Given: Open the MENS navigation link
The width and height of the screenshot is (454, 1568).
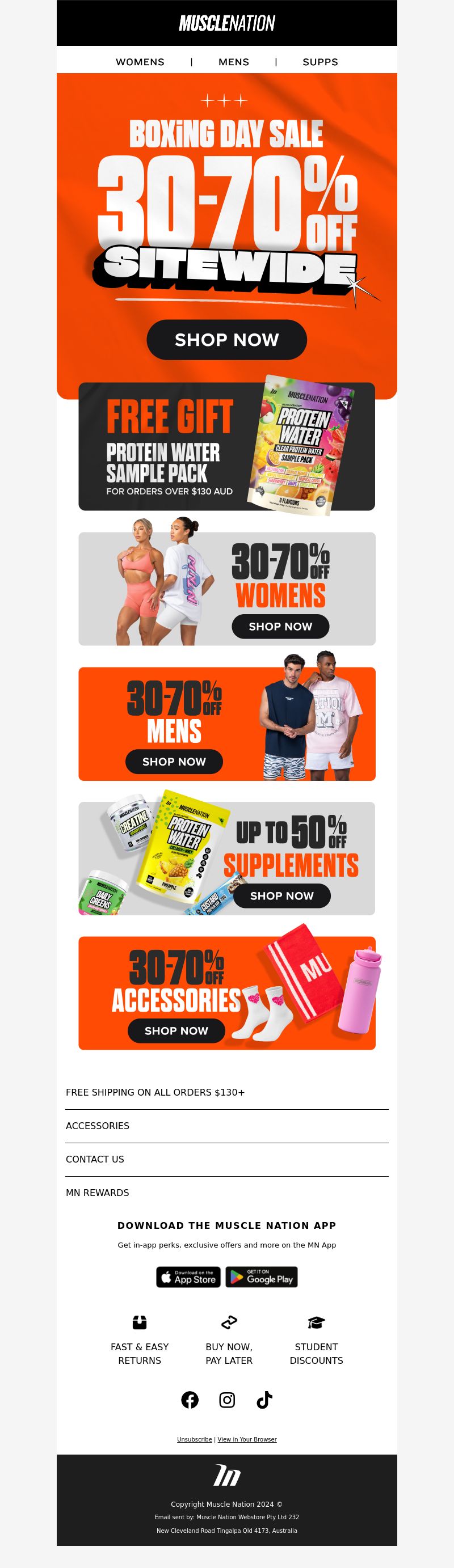Looking at the screenshot, I should tap(233, 62).
